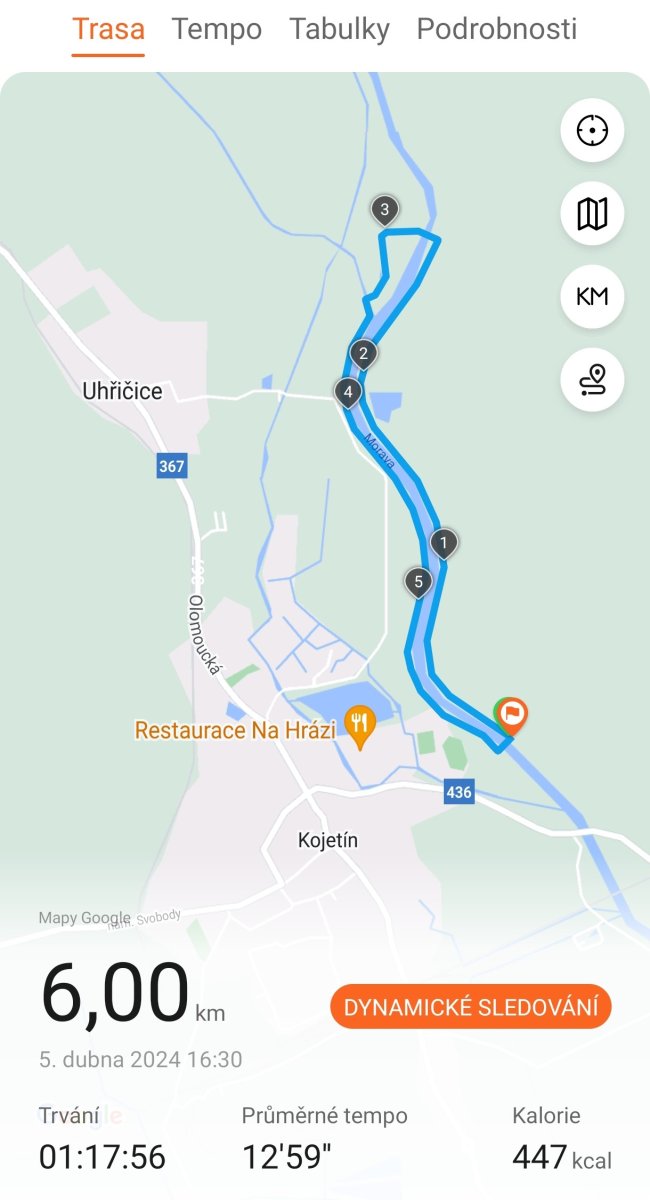Start Dynamické sledování playback
The width and height of the screenshot is (650, 1200).
point(470,1007)
